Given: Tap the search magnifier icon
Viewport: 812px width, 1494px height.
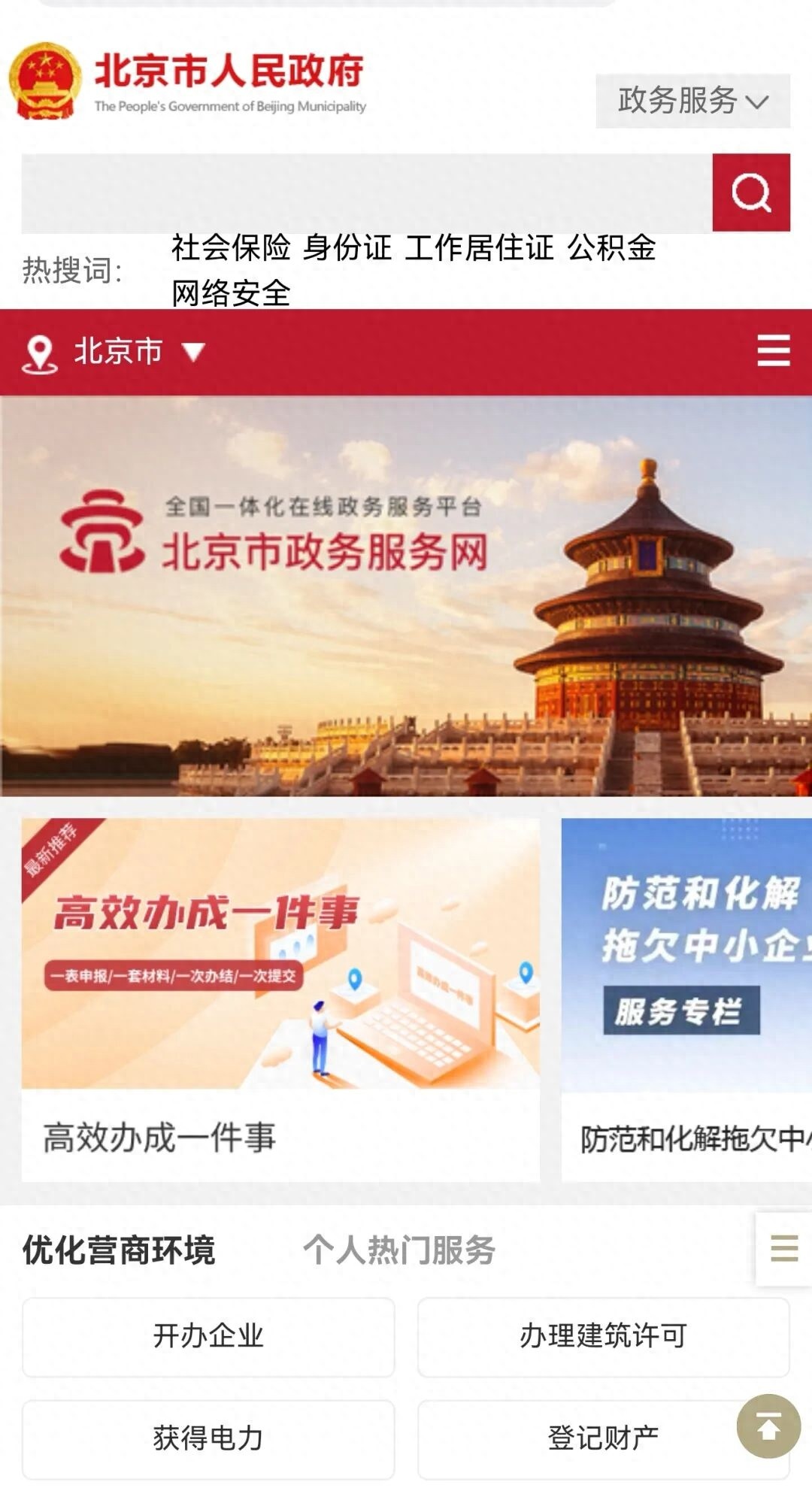Looking at the screenshot, I should [x=750, y=193].
